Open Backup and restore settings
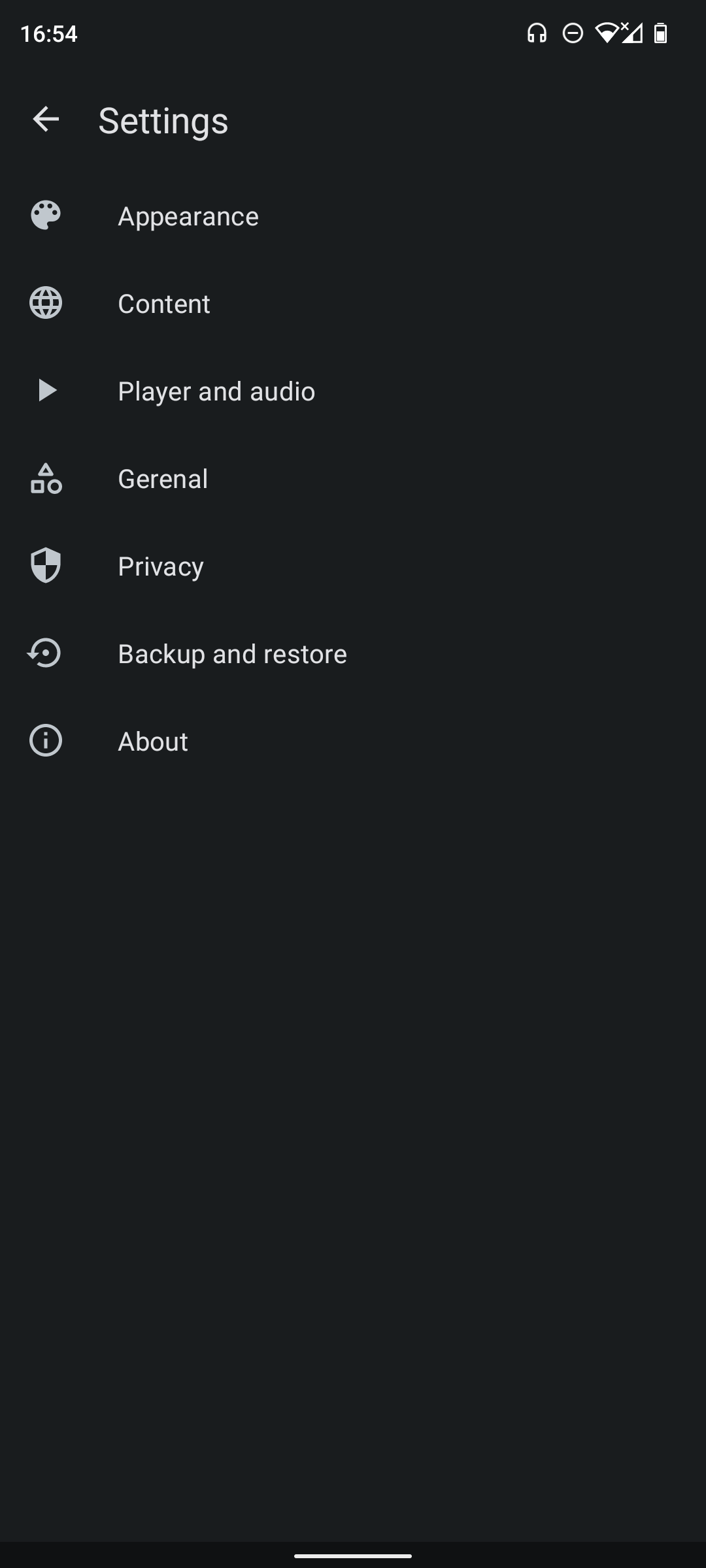706x1568 pixels. coord(232,653)
